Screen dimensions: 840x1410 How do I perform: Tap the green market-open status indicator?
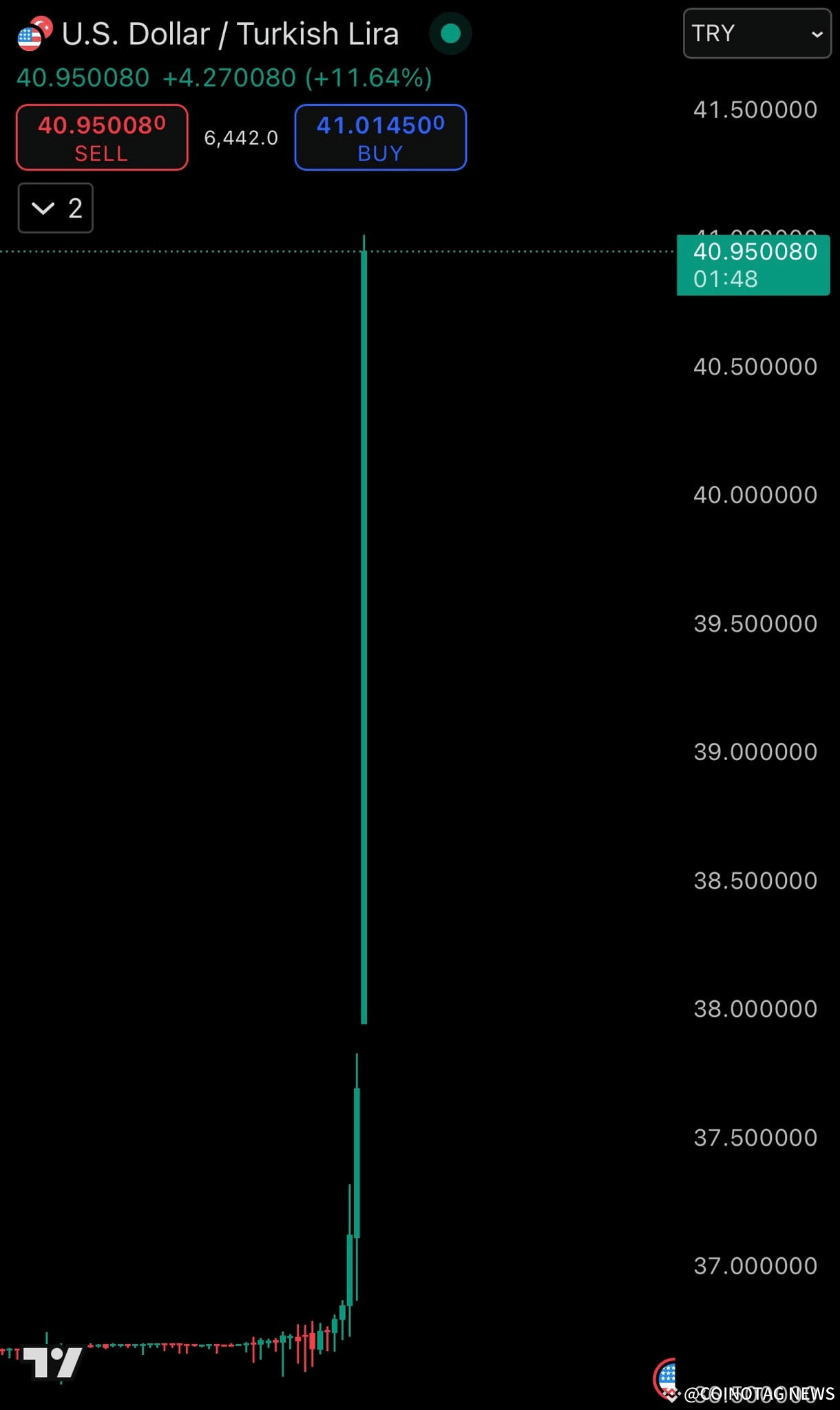(450, 33)
